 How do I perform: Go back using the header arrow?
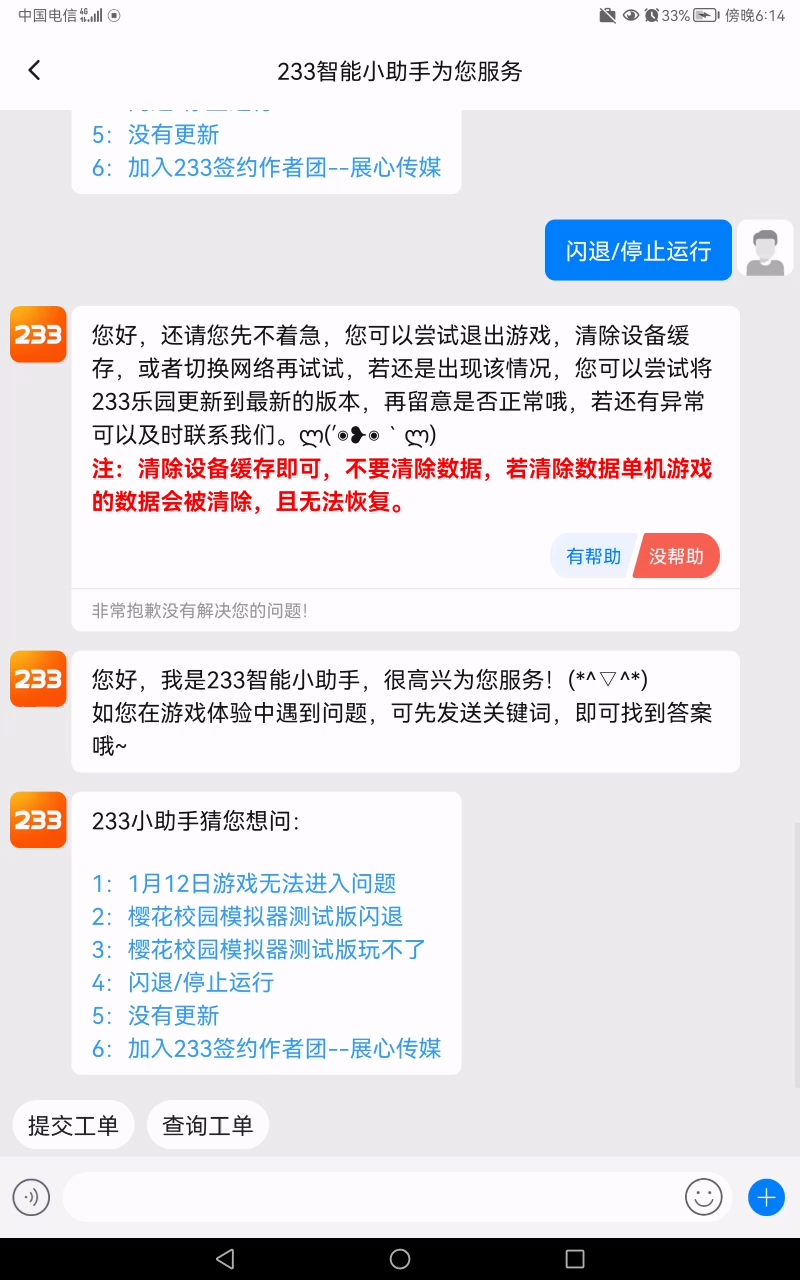(x=34, y=70)
